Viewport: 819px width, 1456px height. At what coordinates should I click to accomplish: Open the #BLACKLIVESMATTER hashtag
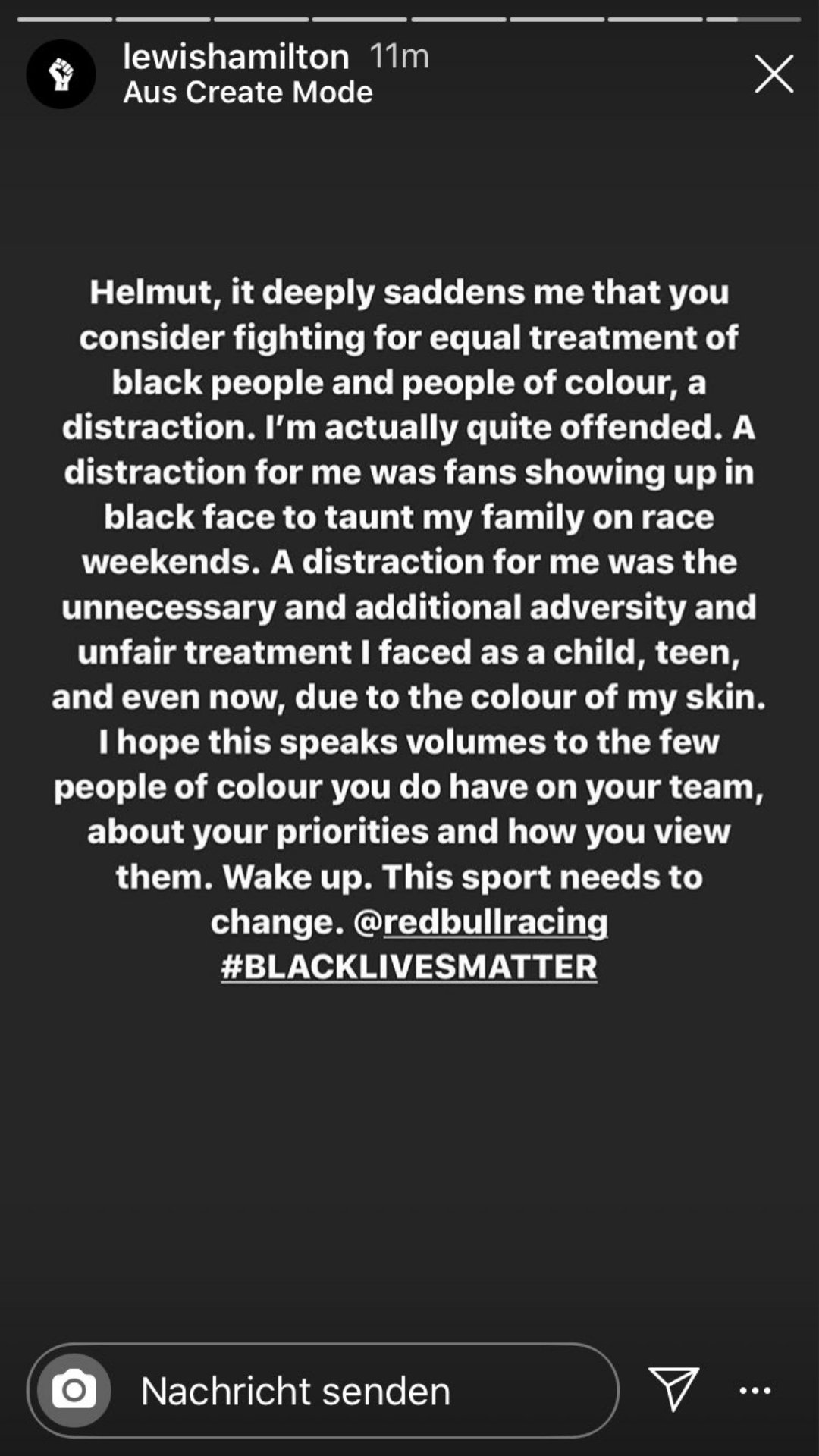pos(409,966)
